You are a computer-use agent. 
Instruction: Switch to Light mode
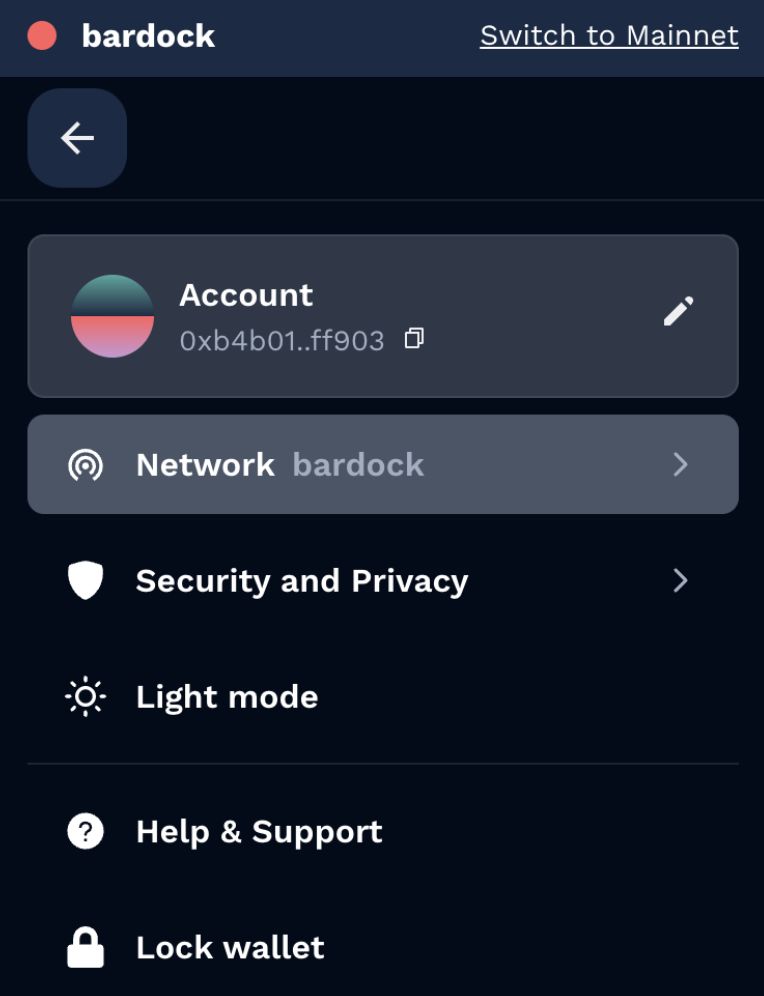pyautogui.click(x=226, y=697)
